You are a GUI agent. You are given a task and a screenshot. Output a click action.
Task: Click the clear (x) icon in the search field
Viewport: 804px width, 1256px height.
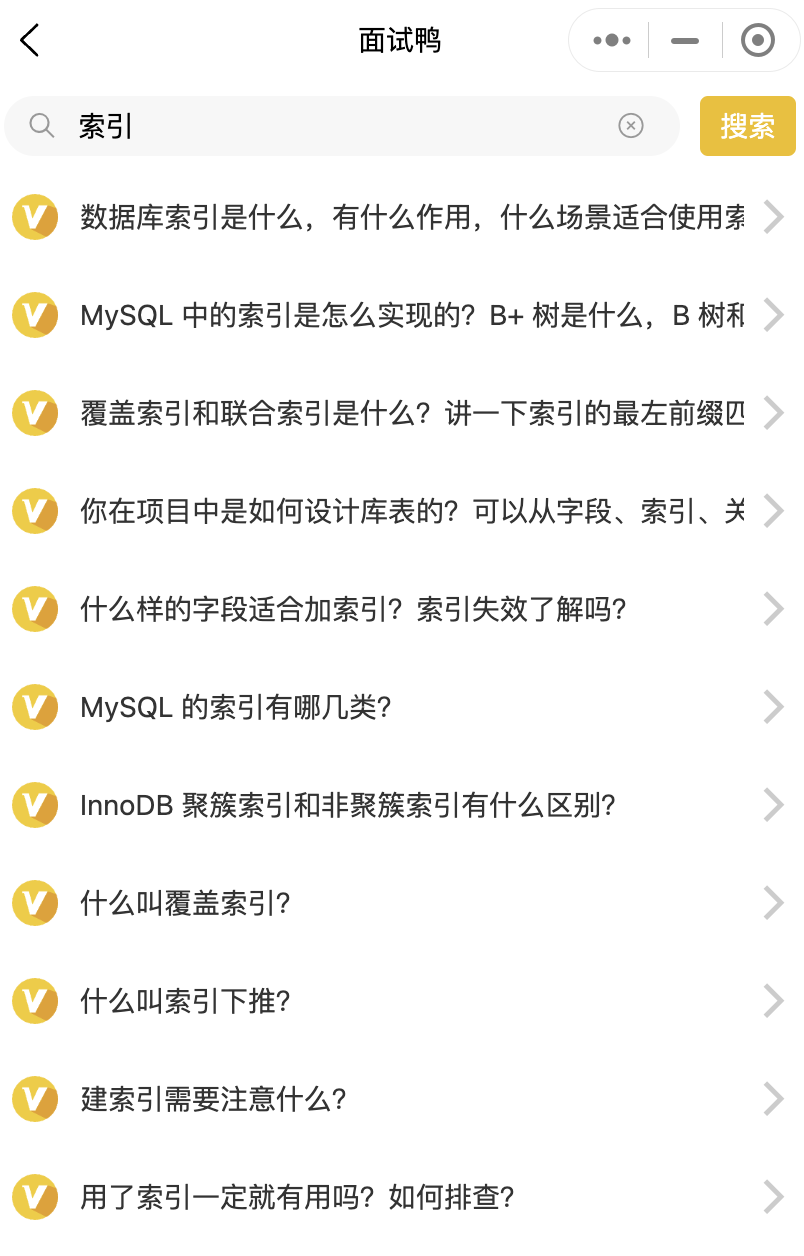click(x=631, y=126)
